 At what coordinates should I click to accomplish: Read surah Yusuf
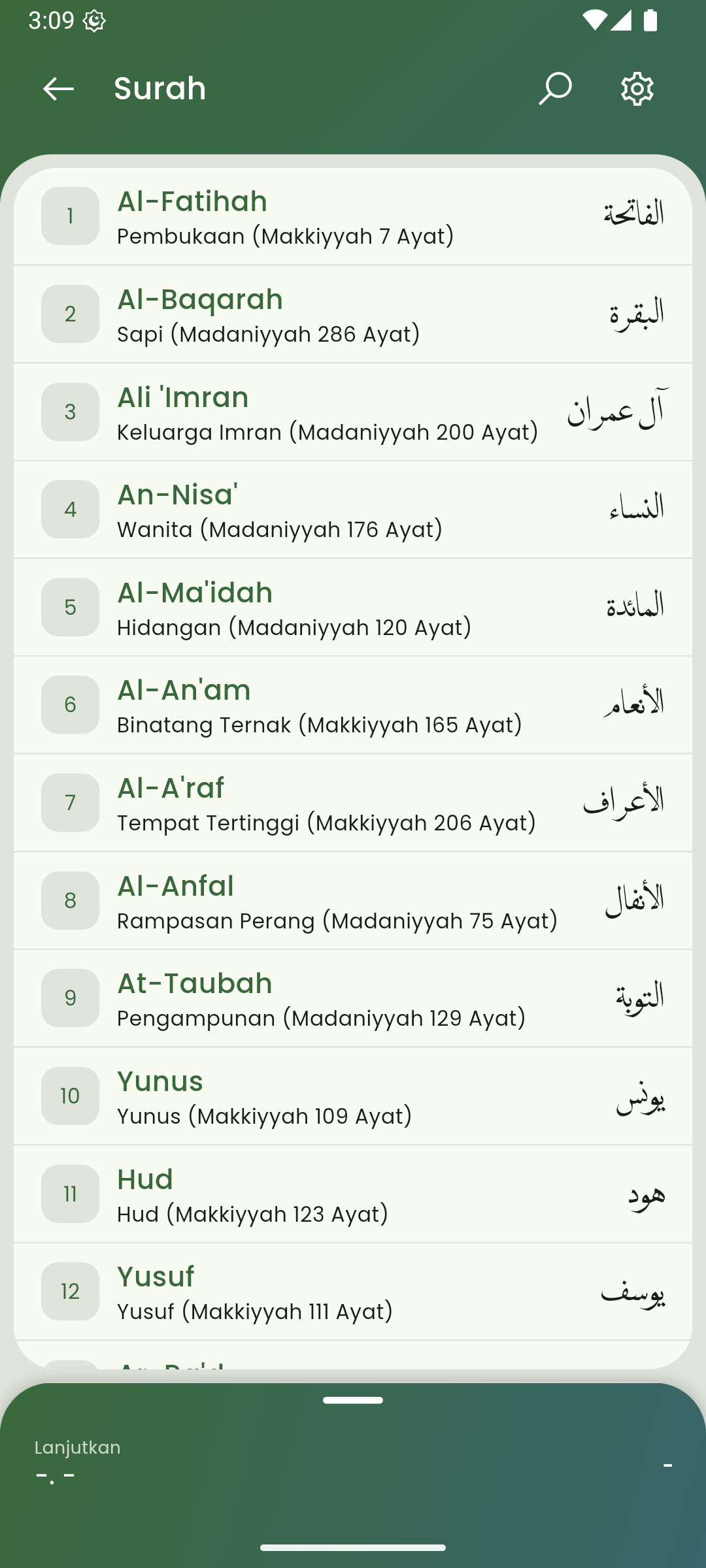(353, 1292)
